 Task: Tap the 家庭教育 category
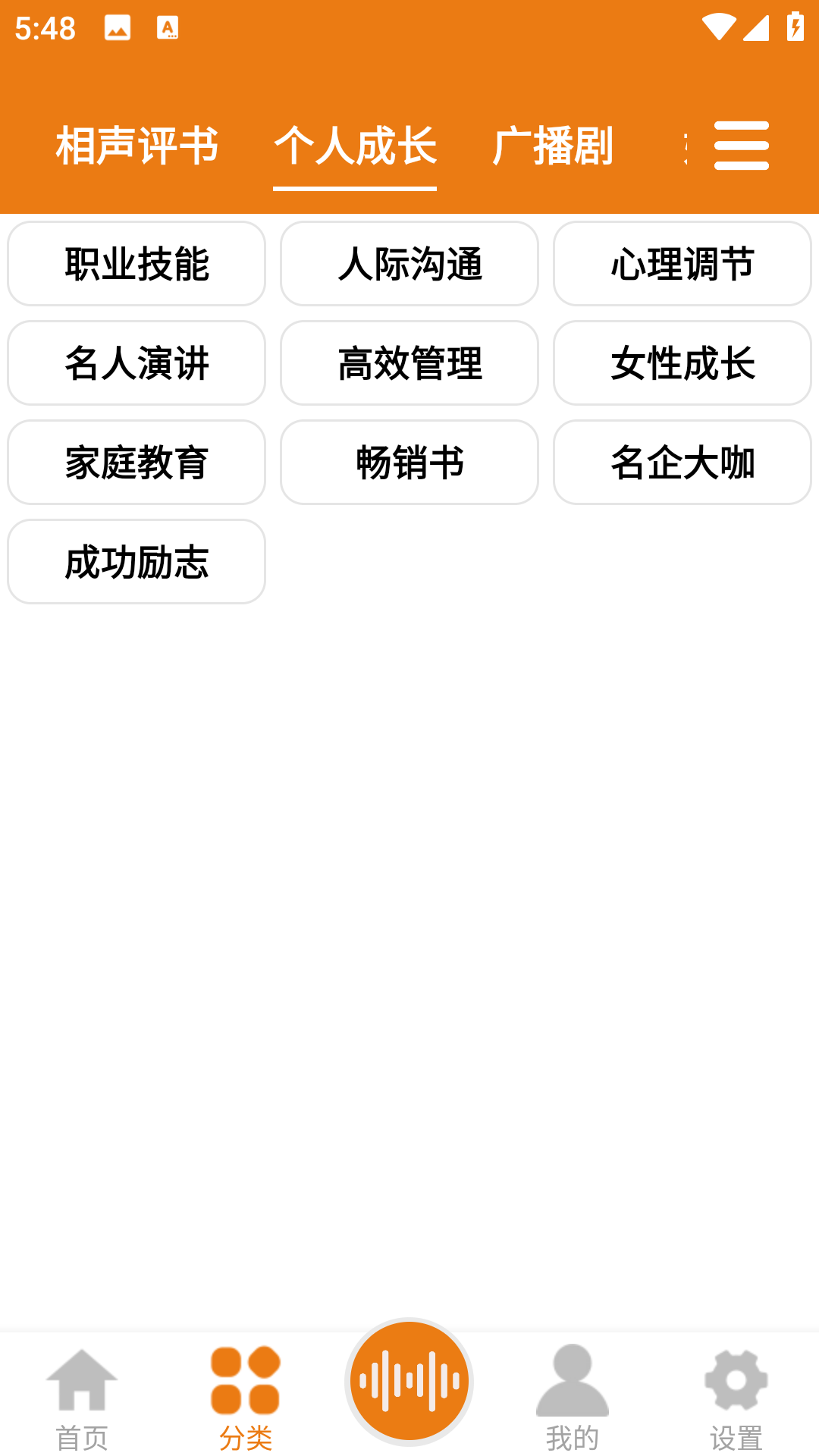point(136,463)
